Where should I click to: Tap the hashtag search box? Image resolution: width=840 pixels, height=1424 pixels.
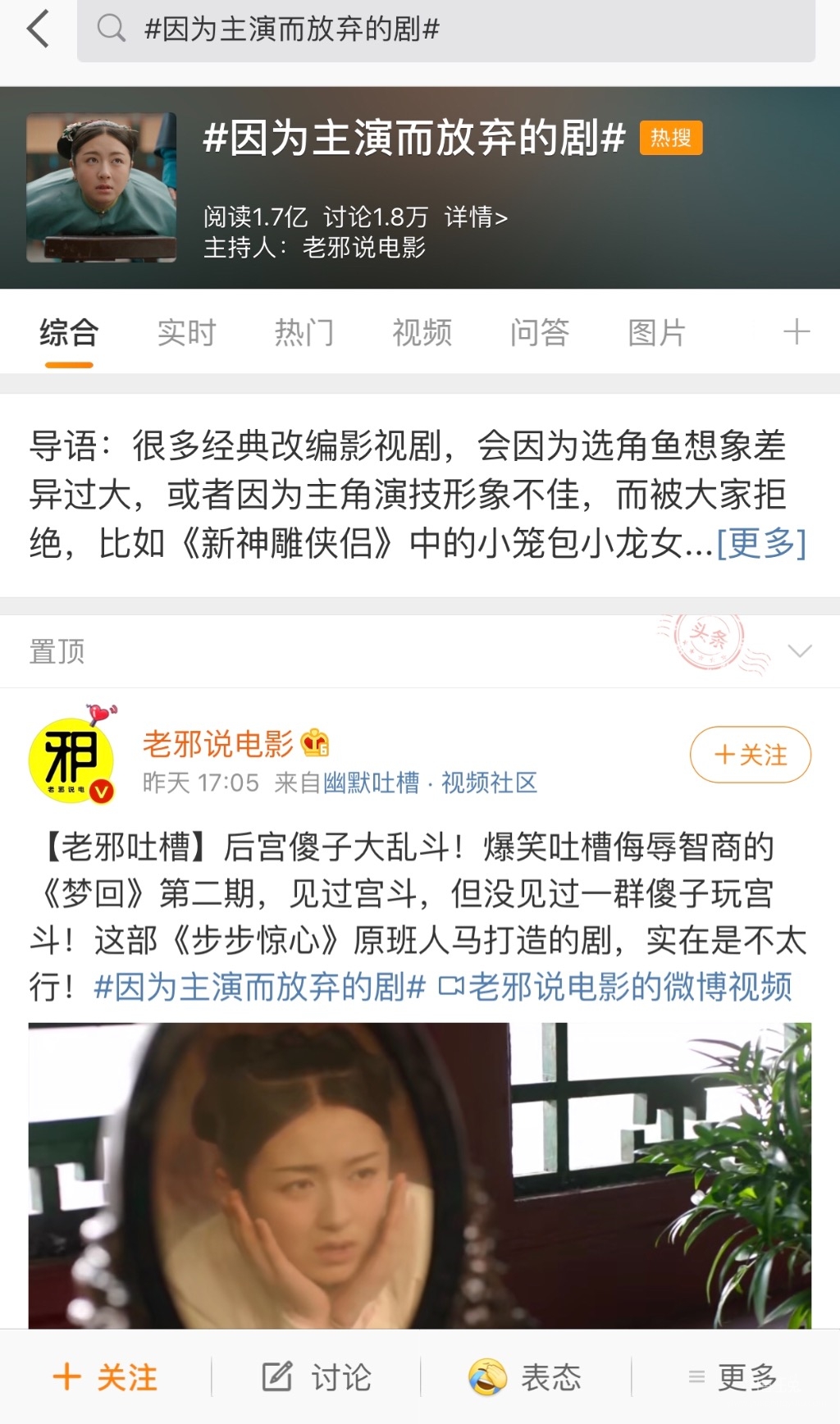[446, 30]
